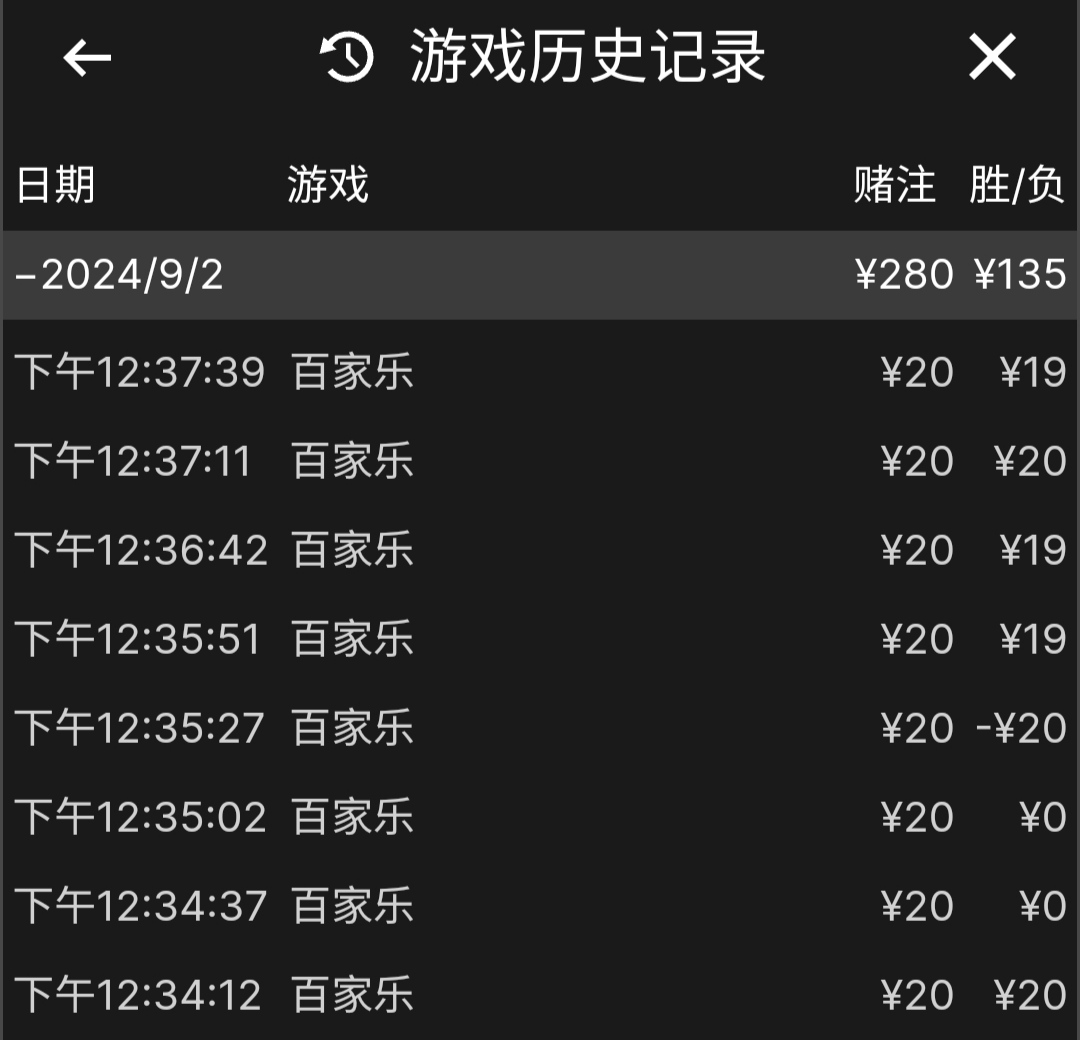This screenshot has width=1080, height=1040.
Task: Open the 下午12:35:27 losing round
Action: 540,729
